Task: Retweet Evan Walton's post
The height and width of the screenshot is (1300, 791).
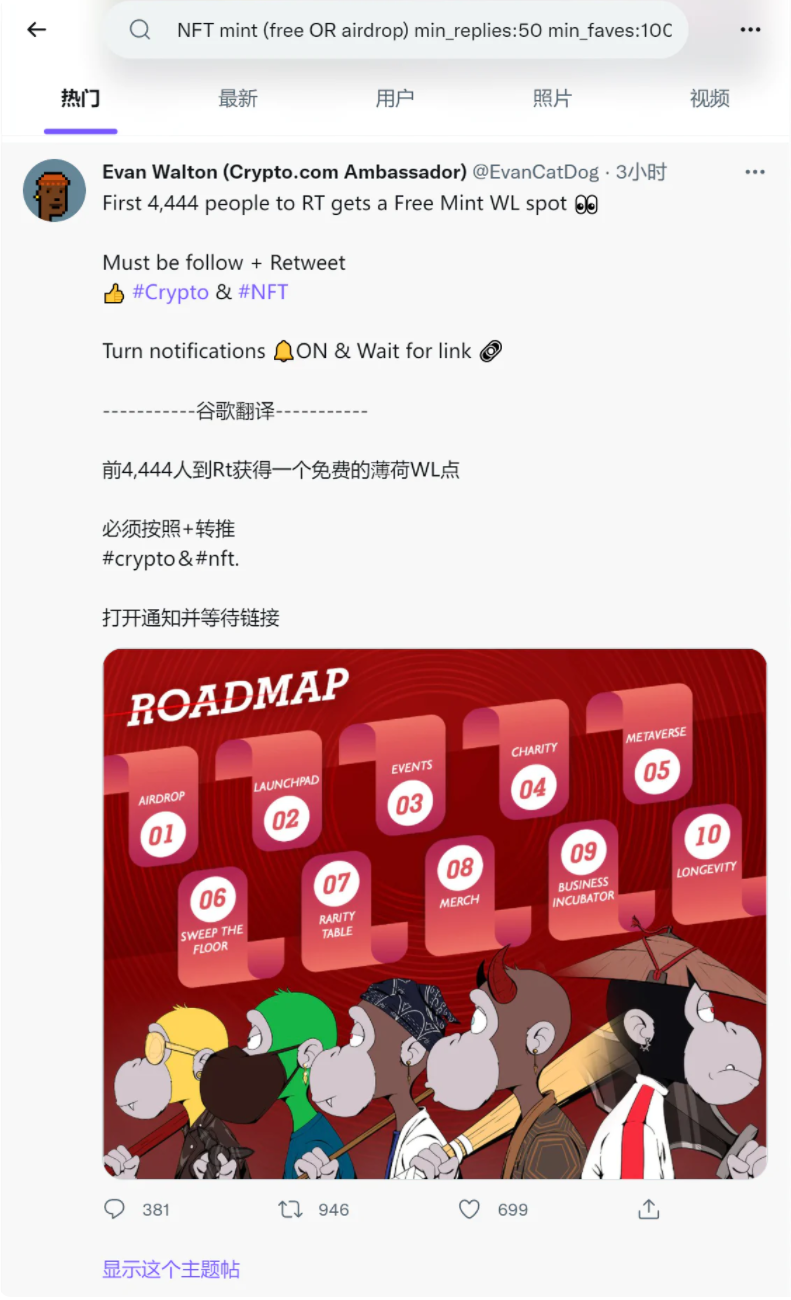Action: [290, 1209]
